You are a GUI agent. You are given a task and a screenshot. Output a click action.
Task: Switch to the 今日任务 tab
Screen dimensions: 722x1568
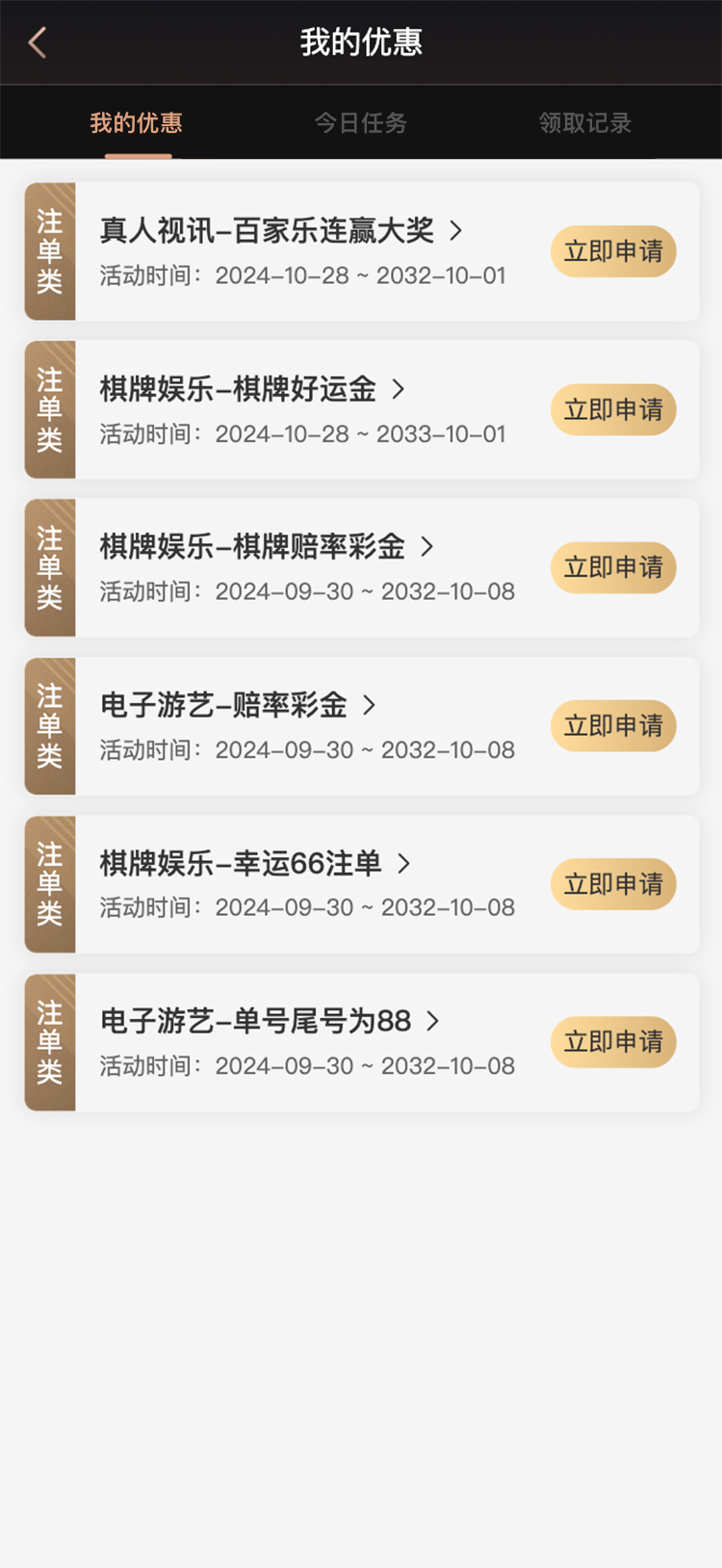[361, 123]
